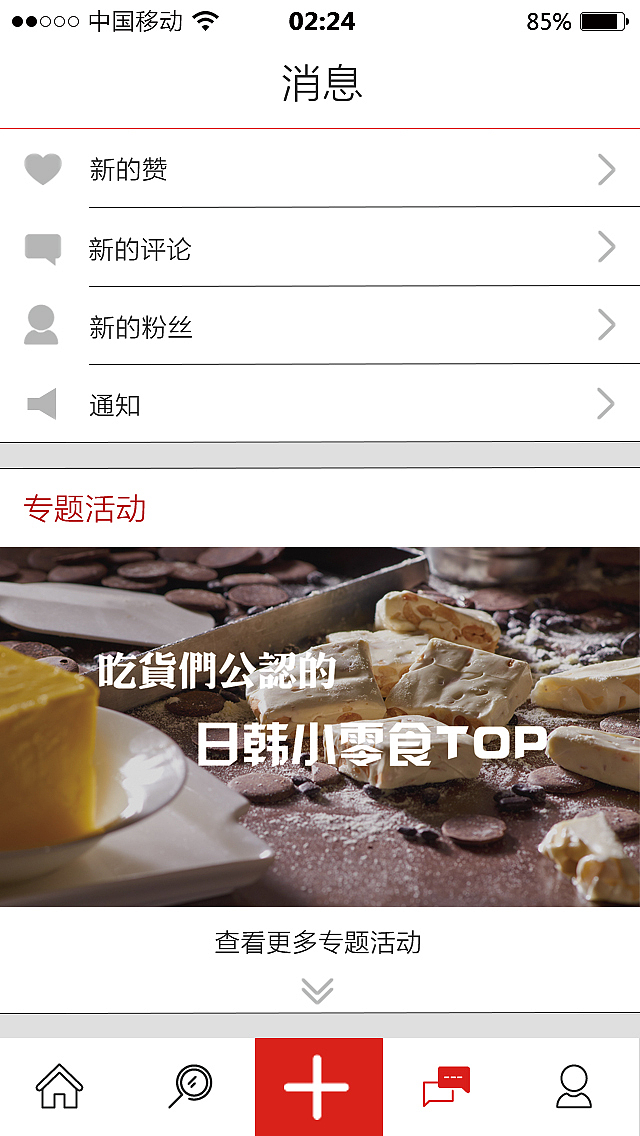Open the 通知 (notifications) row

320,404
